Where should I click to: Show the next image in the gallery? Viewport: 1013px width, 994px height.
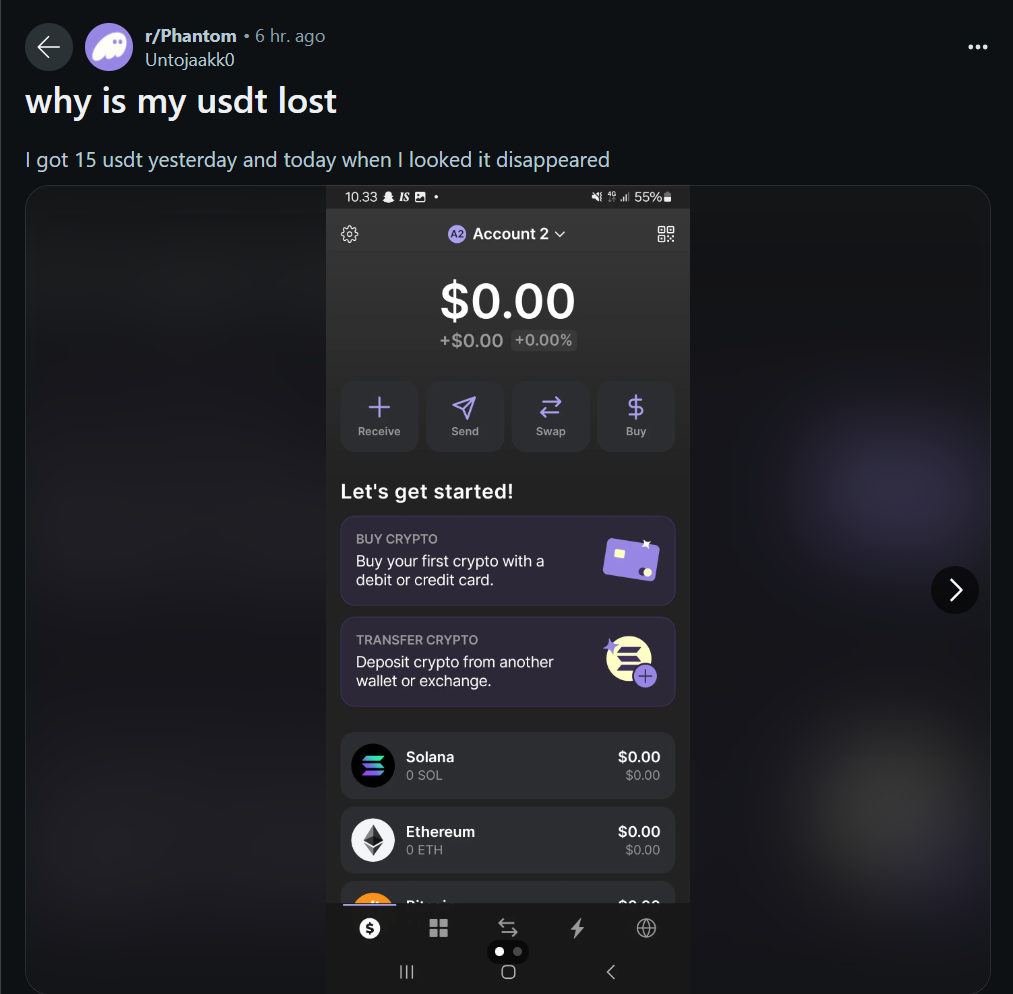[954, 590]
